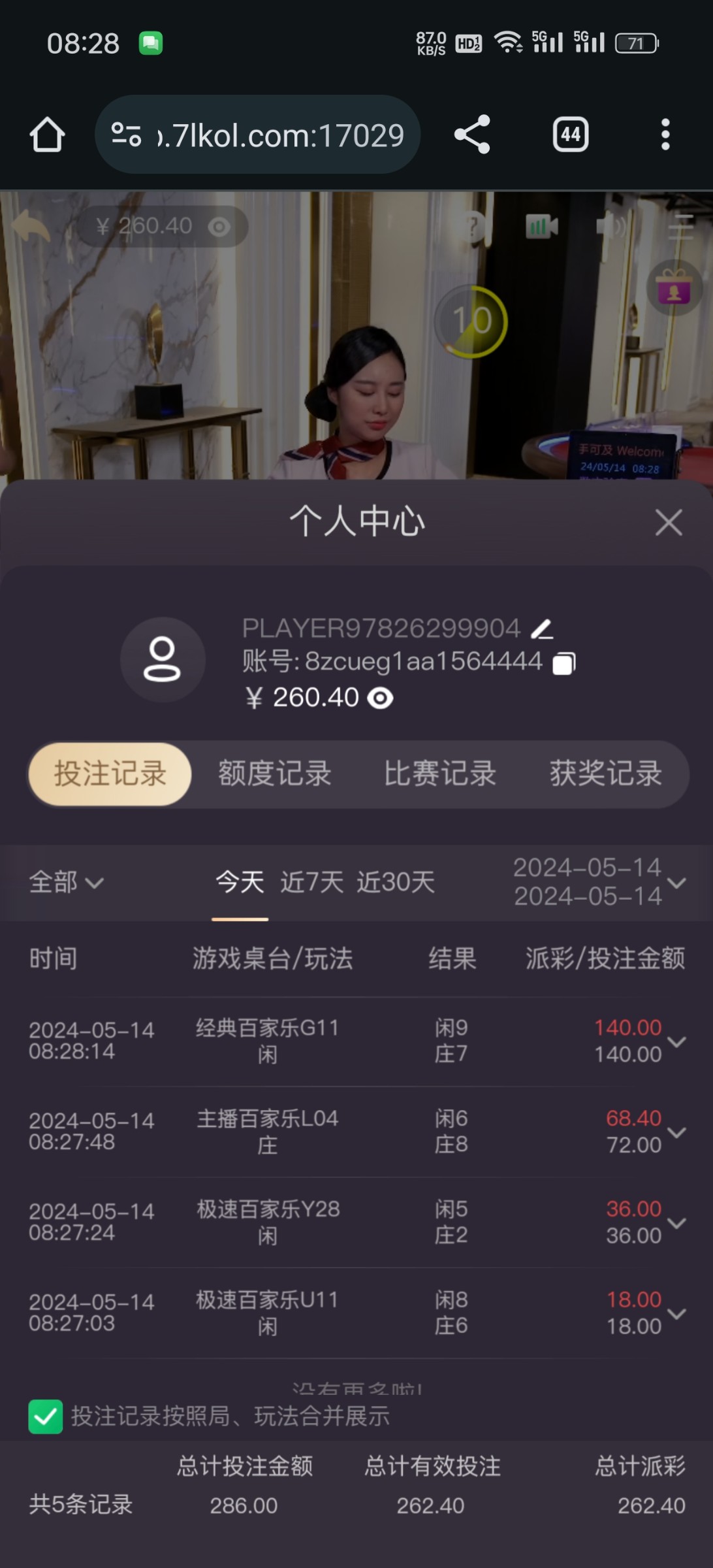Uncheck 投注记录按照局、玩法合并展示
Screen dimensions: 713x1568
click(x=46, y=1416)
